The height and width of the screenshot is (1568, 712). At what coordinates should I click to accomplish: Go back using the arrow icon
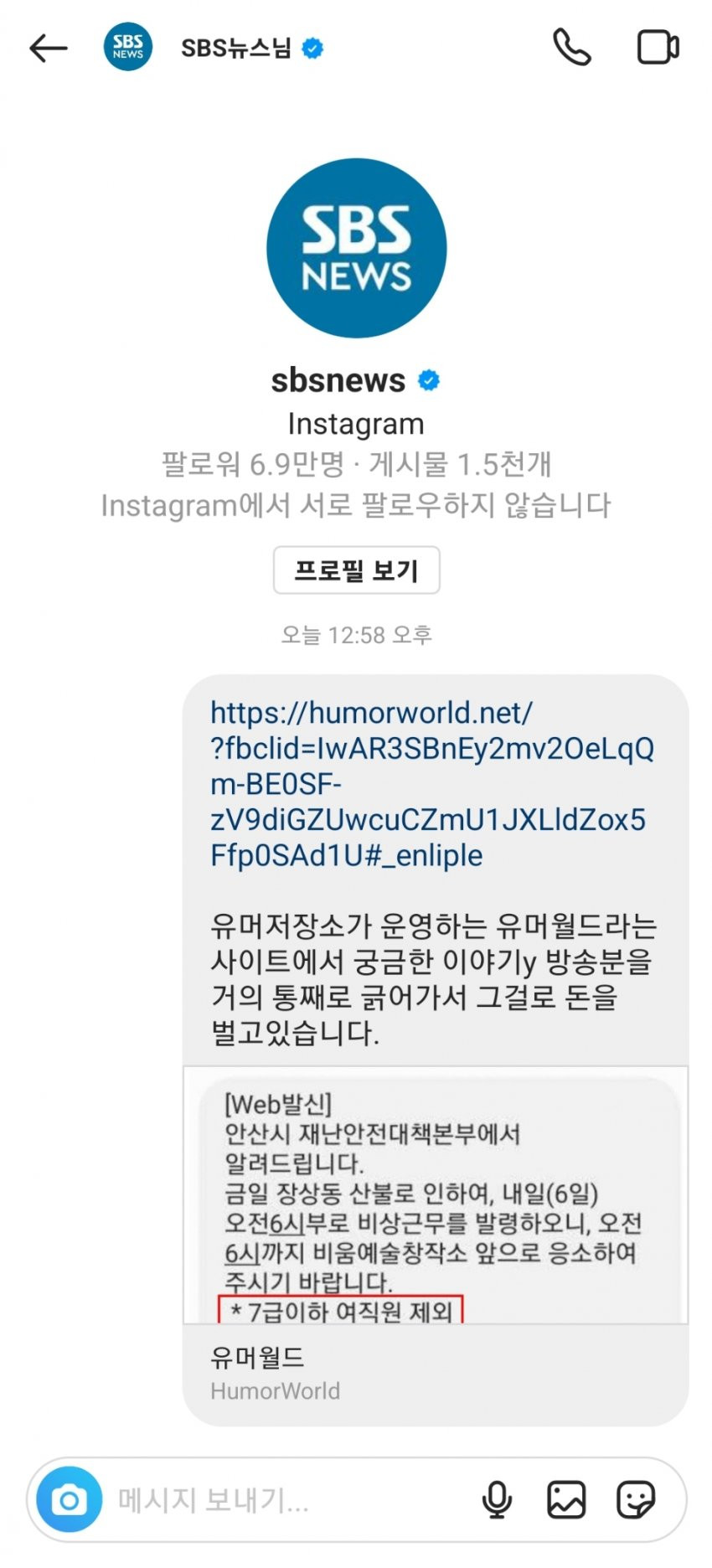[48, 49]
